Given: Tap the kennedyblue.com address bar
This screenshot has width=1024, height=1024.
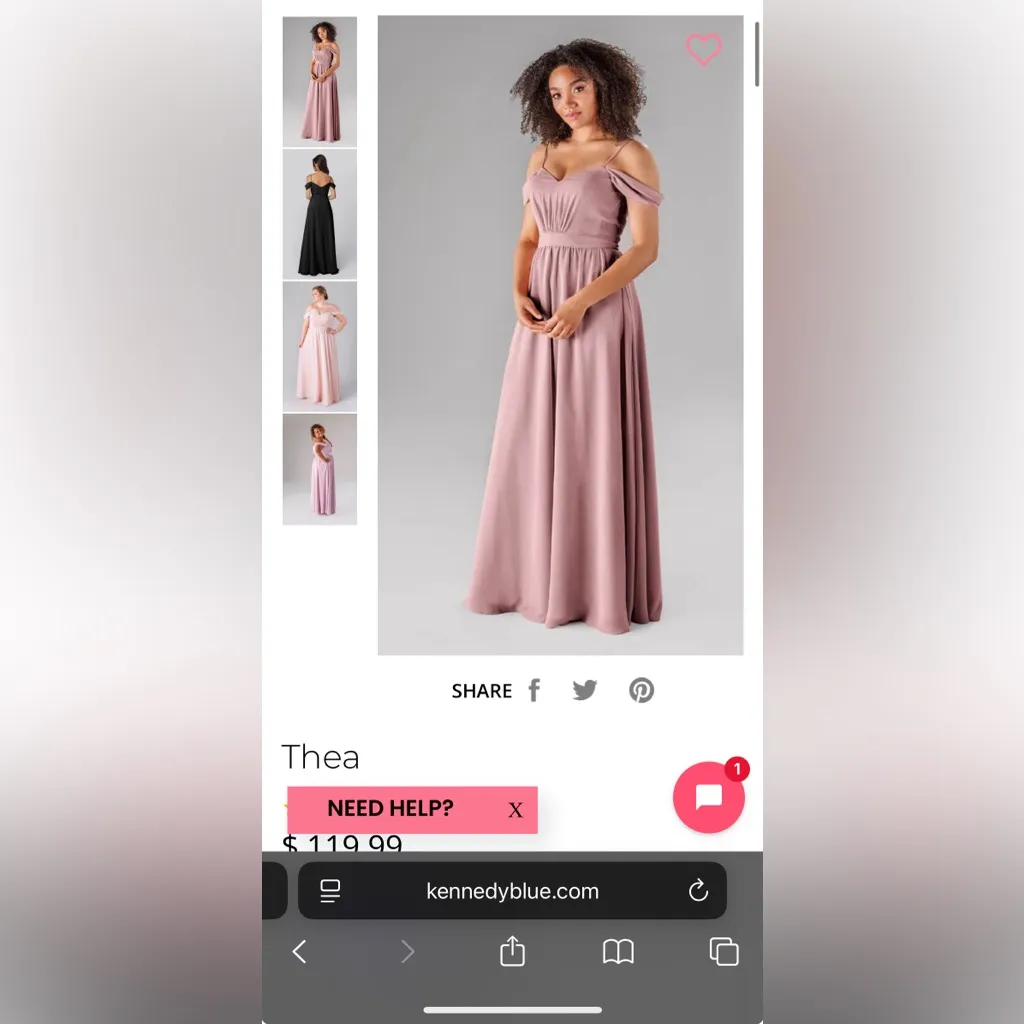Looking at the screenshot, I should (x=512, y=891).
